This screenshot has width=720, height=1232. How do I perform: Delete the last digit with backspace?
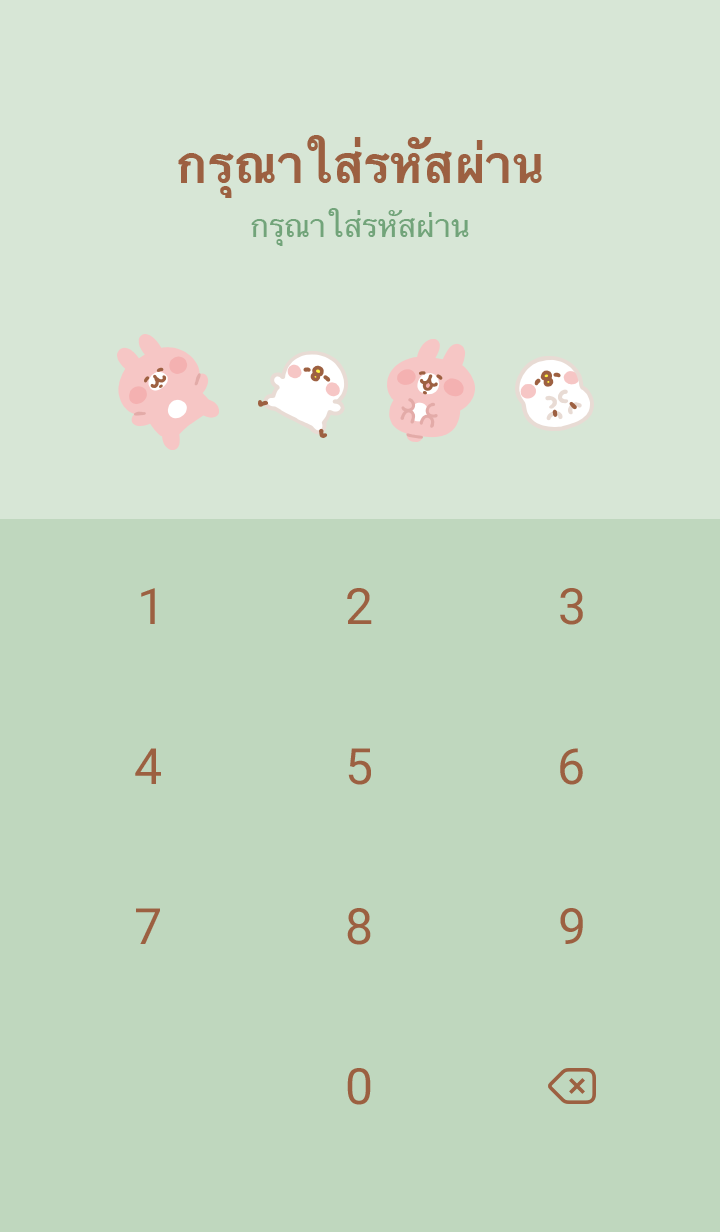coord(572,1086)
